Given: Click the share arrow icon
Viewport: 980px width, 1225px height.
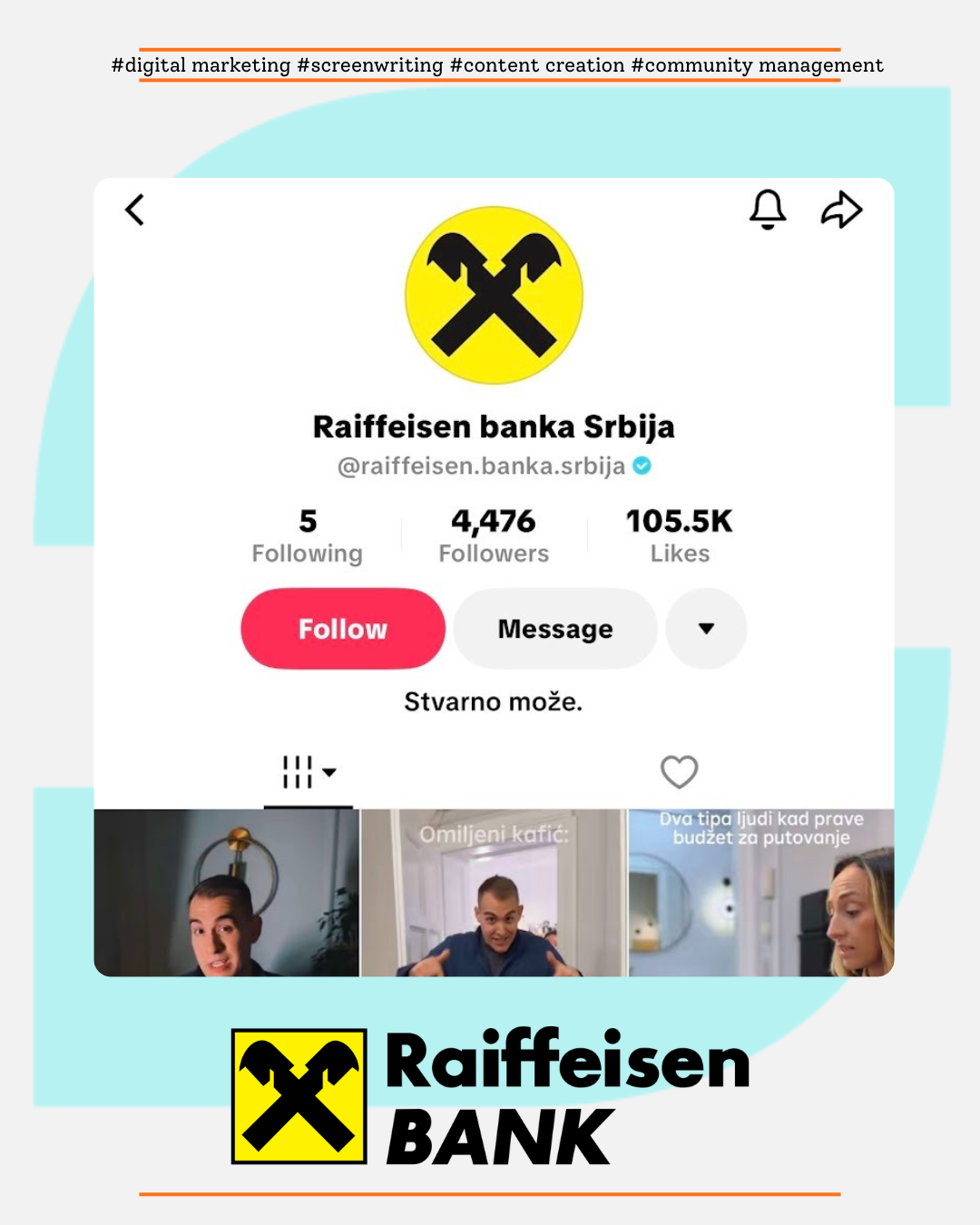Looking at the screenshot, I should (x=842, y=210).
